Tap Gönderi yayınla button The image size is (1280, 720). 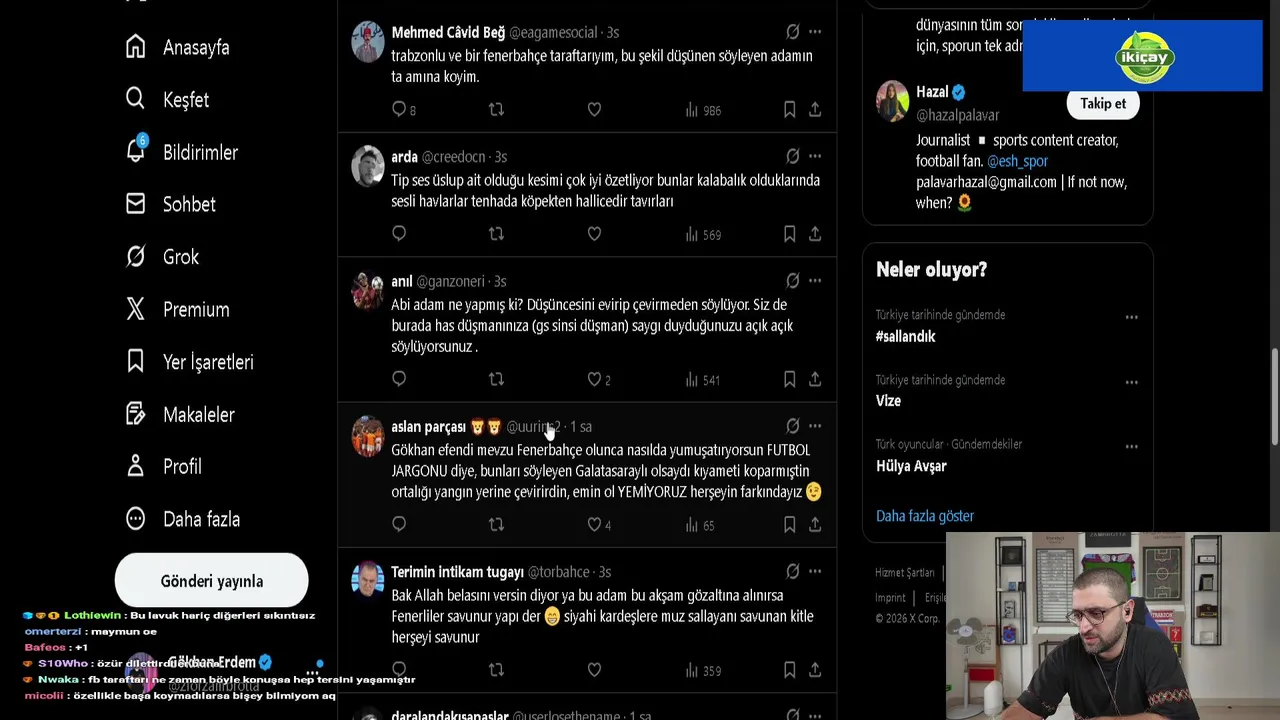211,581
